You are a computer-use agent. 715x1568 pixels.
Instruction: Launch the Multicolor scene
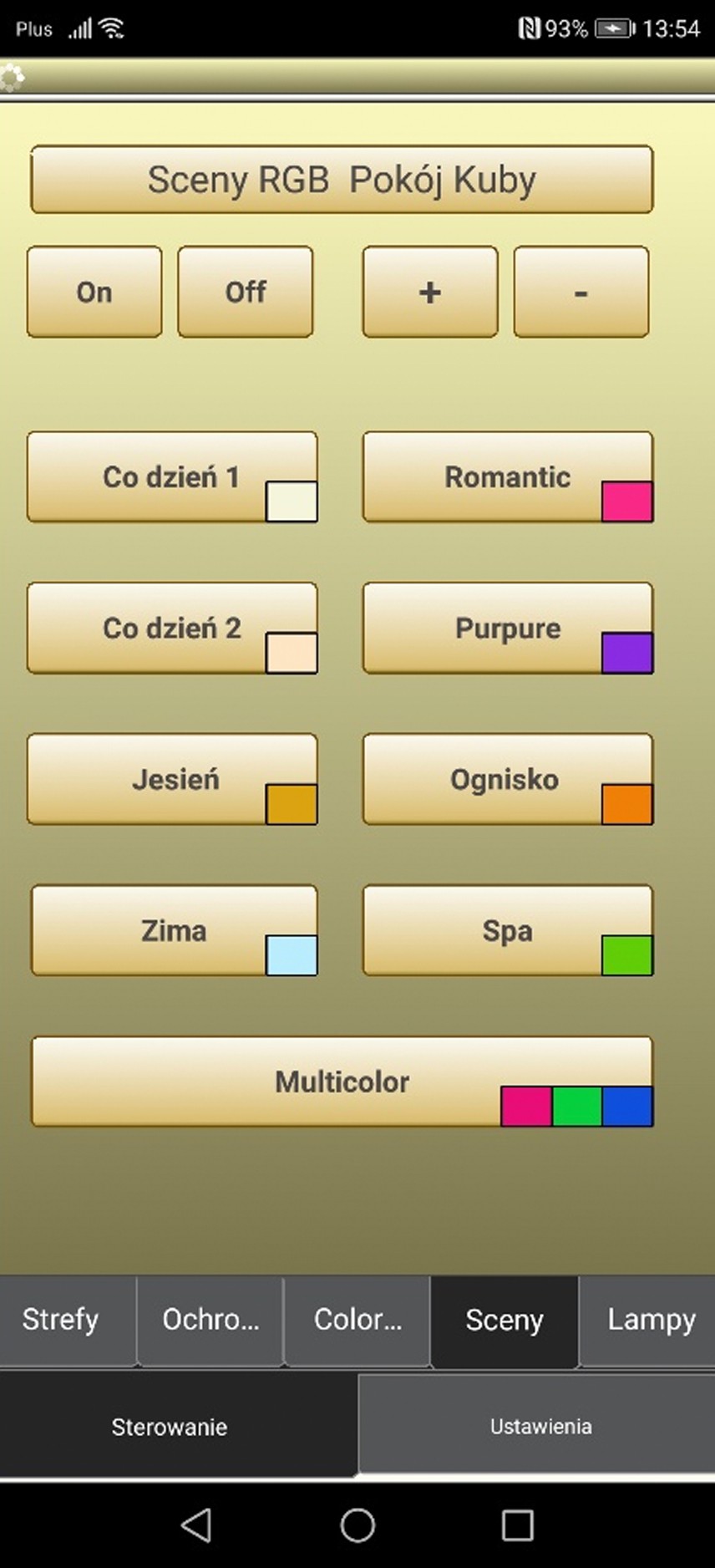(342, 1082)
